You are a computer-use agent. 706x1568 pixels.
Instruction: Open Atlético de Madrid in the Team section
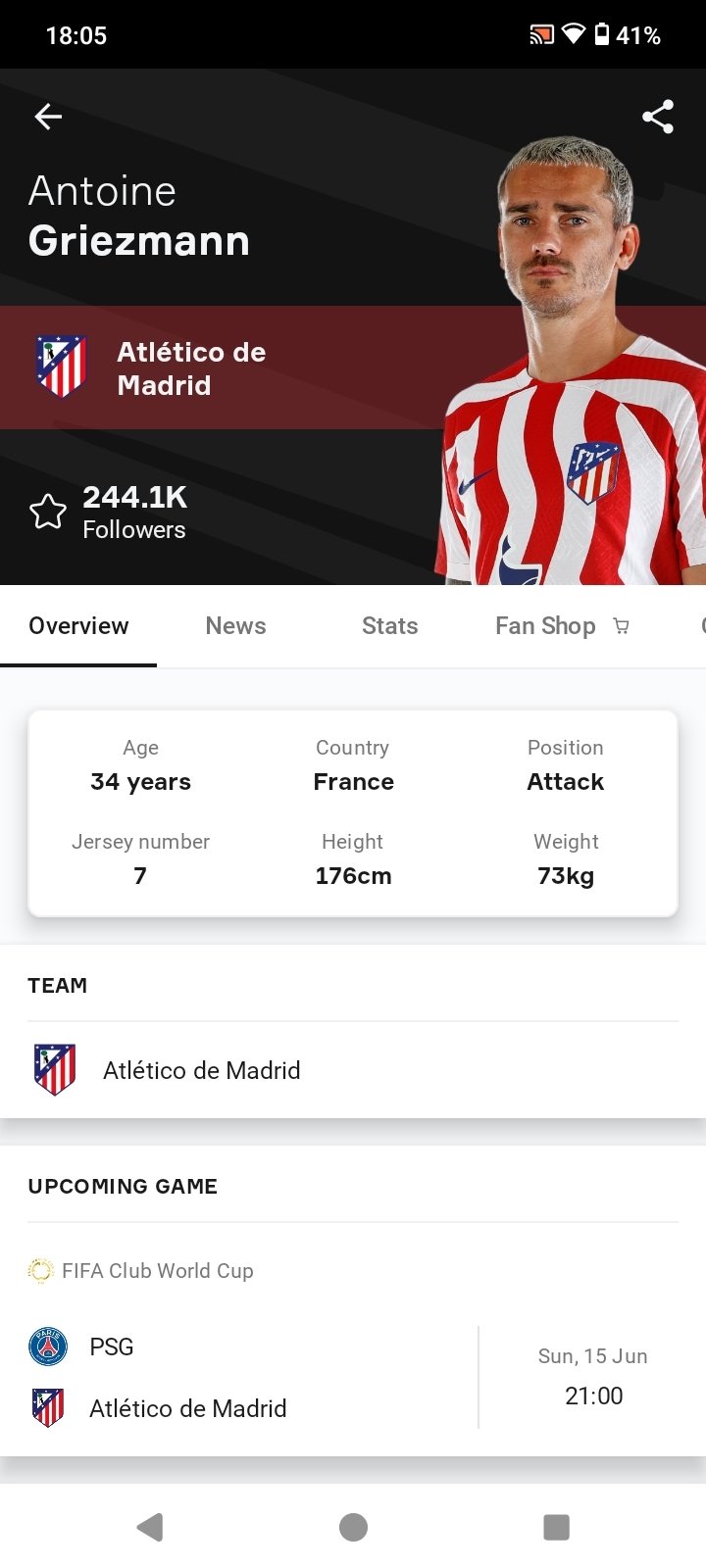pyautogui.click(x=353, y=1070)
